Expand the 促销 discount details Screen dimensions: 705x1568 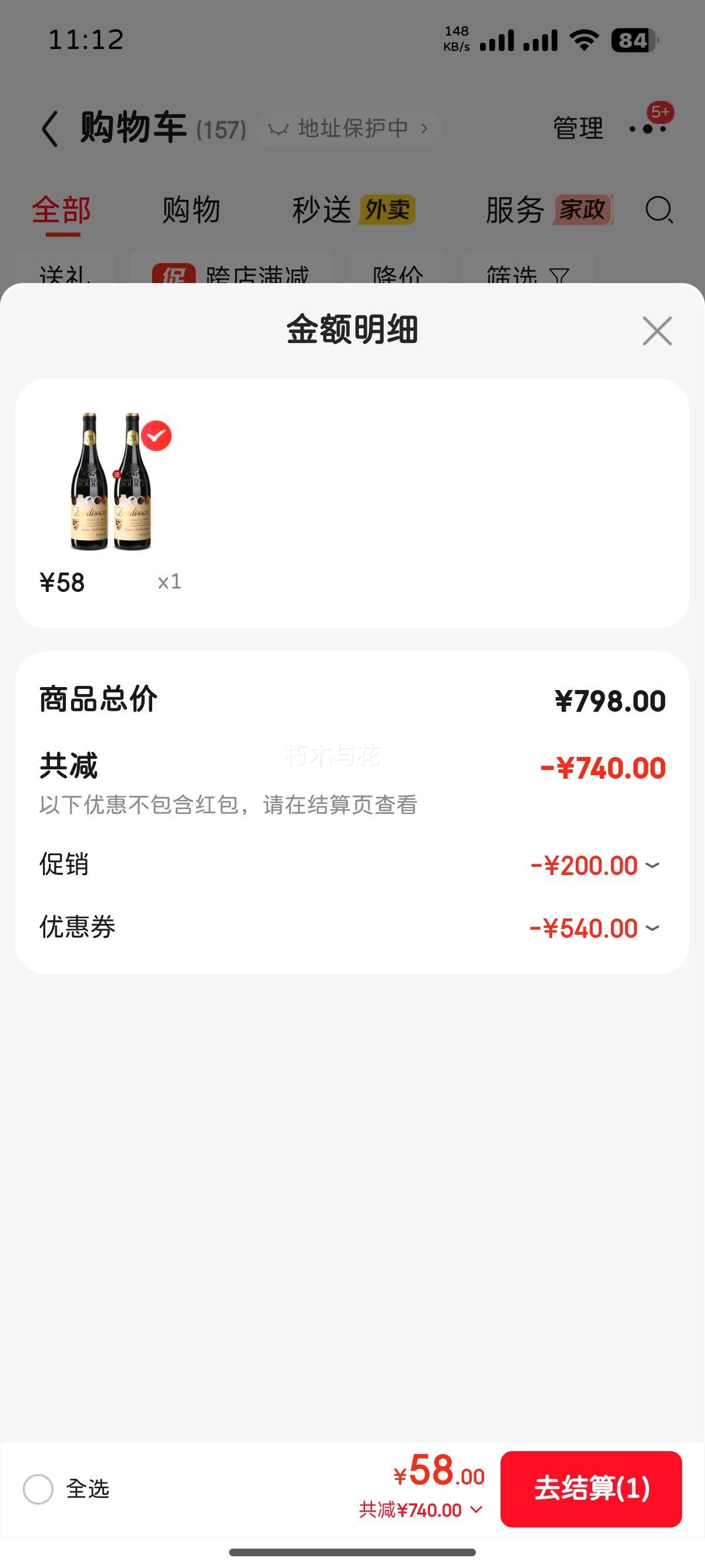652,865
